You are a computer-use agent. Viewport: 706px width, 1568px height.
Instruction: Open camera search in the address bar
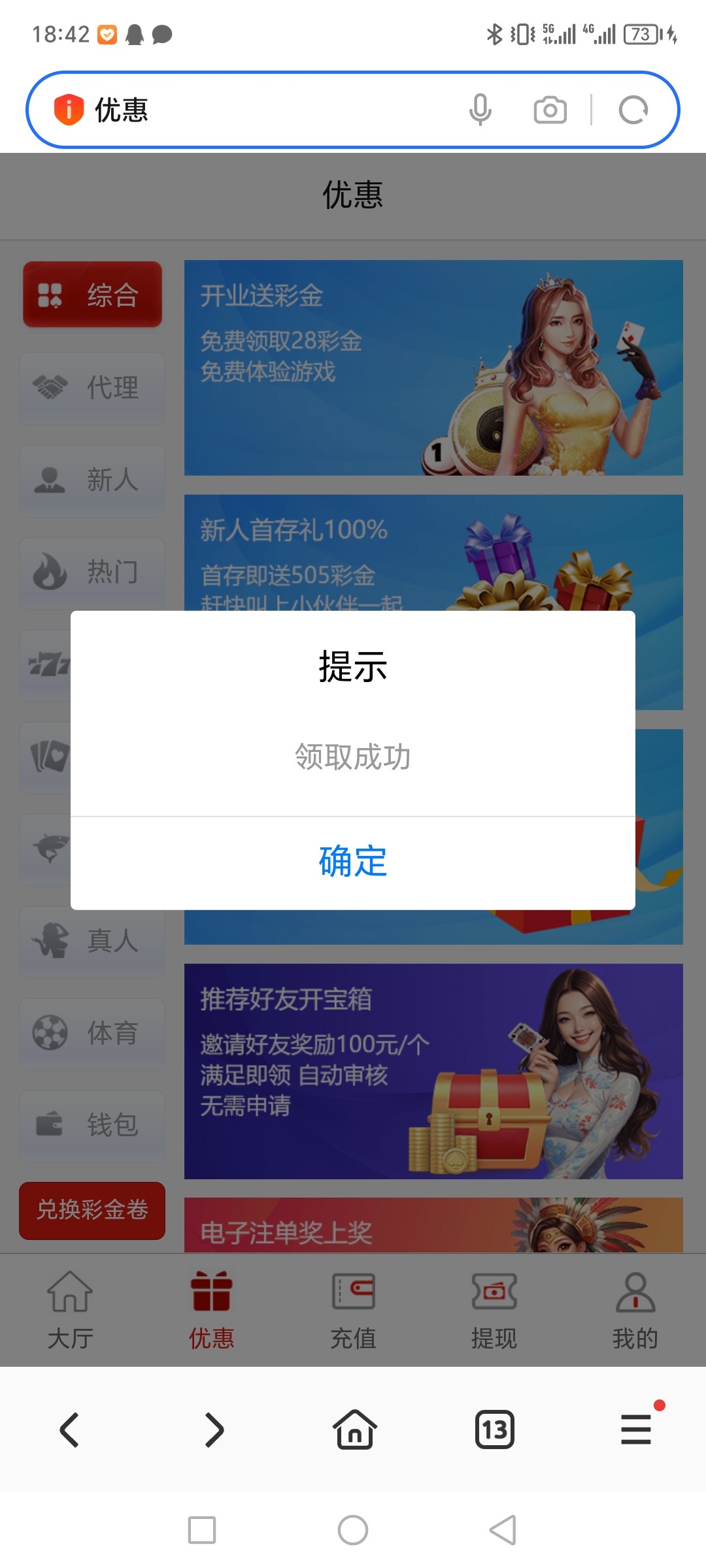click(x=550, y=110)
